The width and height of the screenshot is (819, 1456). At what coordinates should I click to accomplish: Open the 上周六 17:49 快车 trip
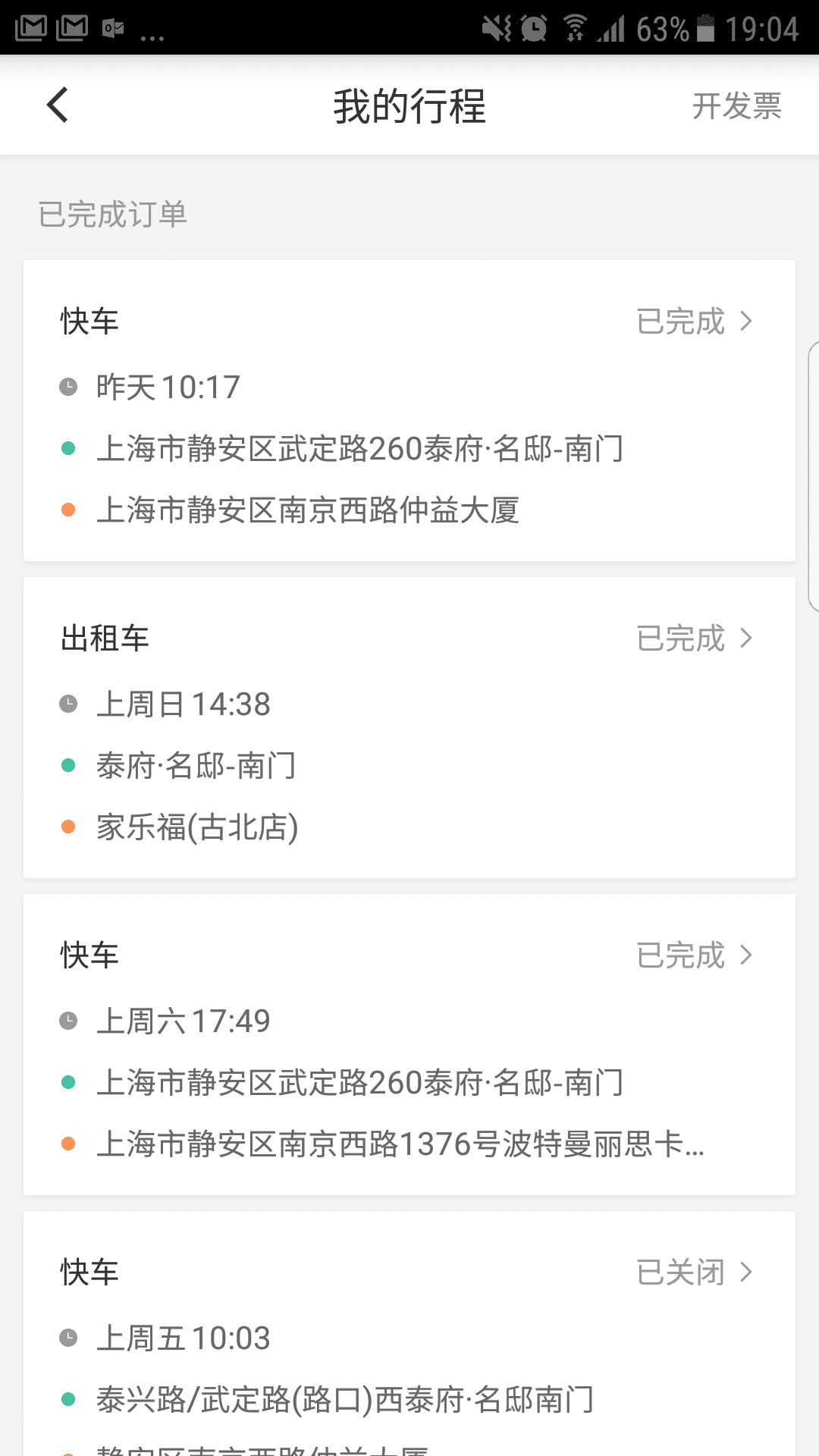409,1044
